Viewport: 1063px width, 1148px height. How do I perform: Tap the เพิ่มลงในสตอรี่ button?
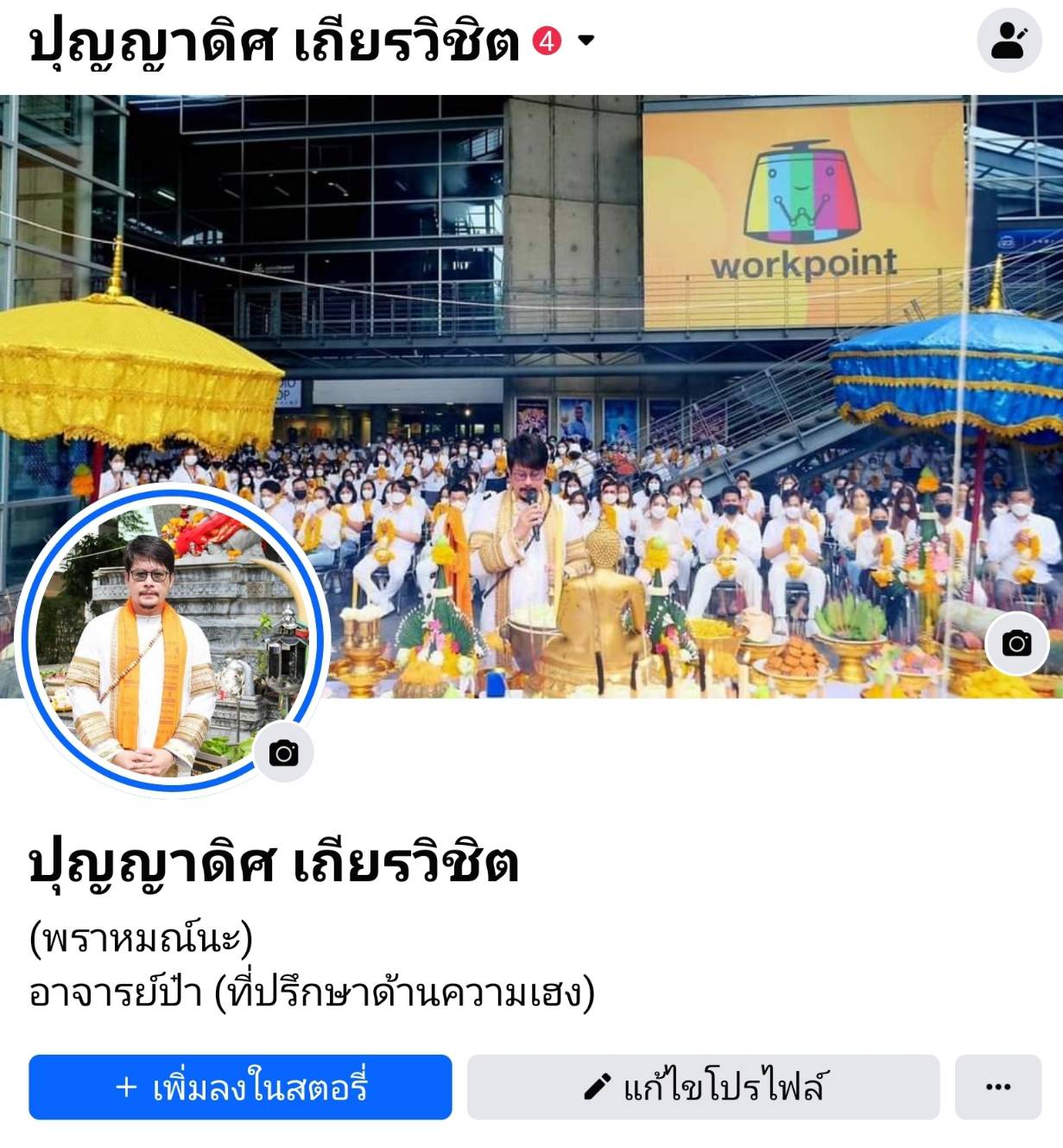(x=240, y=1087)
